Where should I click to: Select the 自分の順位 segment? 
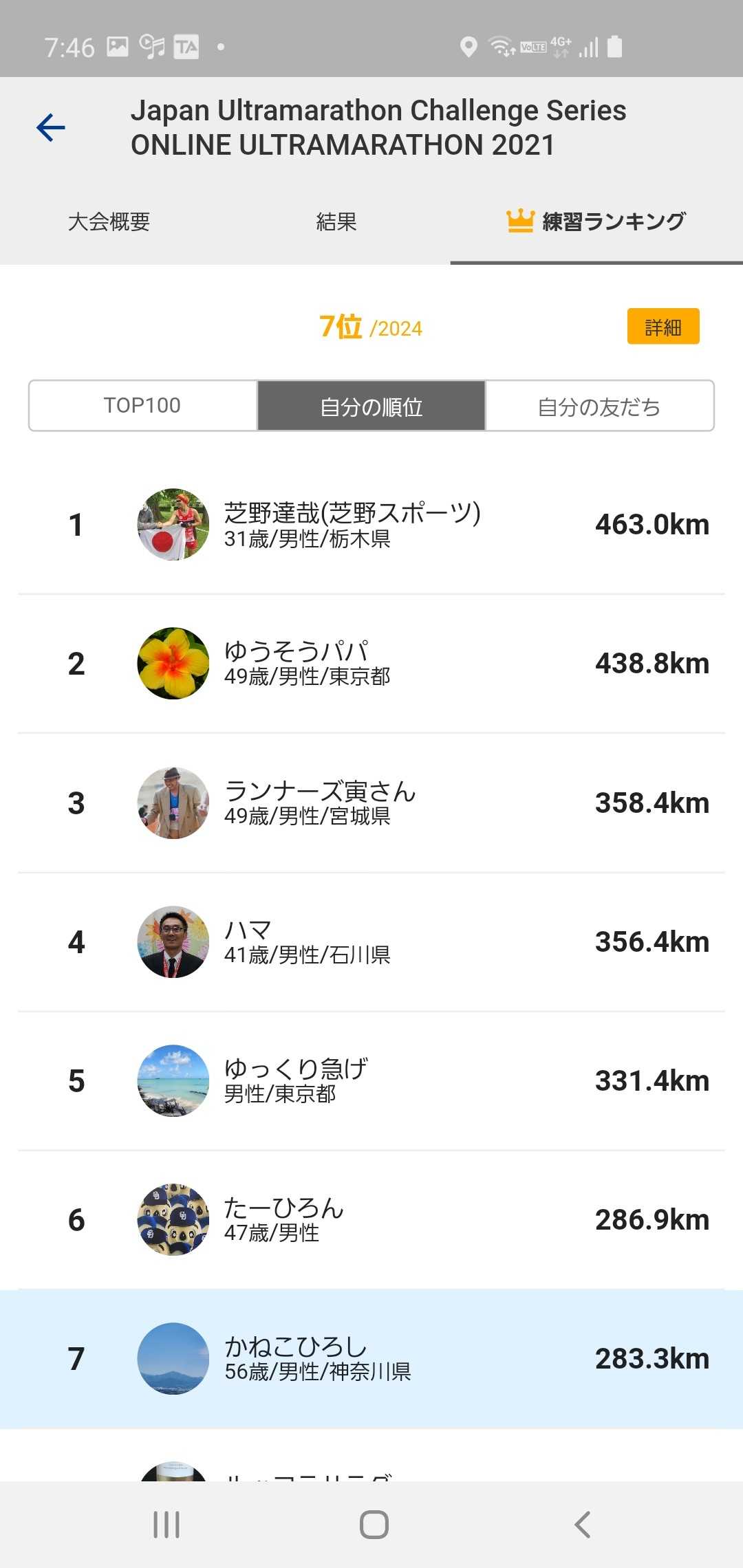click(371, 406)
